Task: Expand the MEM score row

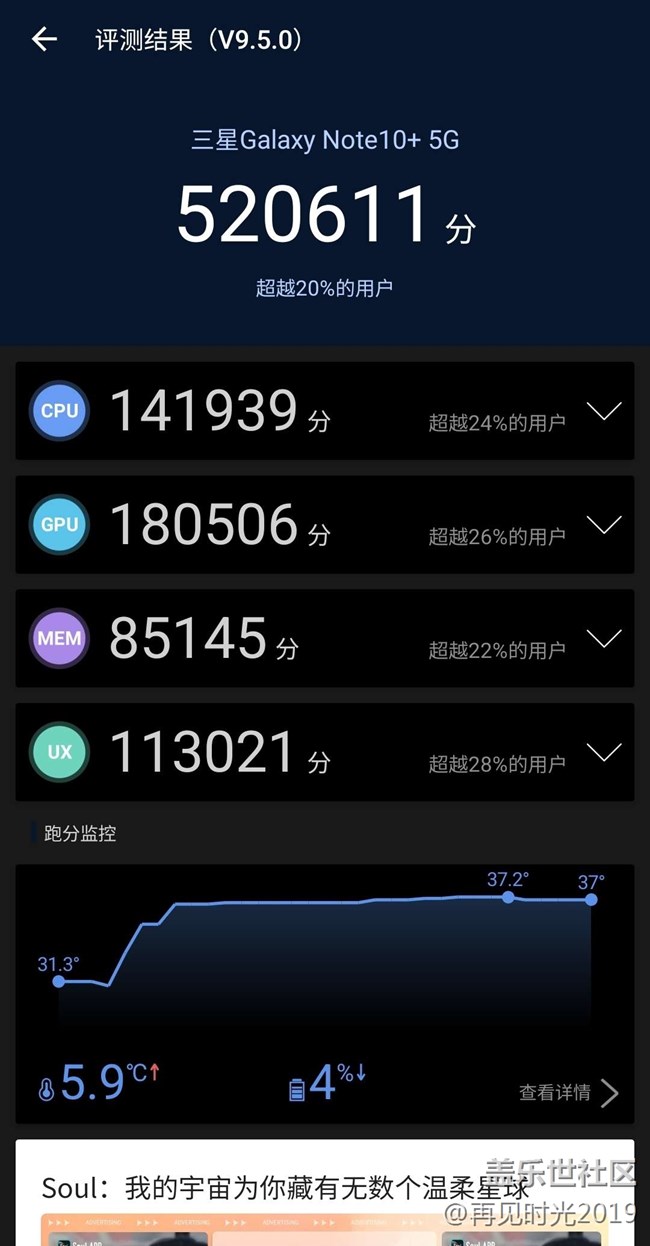Action: (x=604, y=638)
